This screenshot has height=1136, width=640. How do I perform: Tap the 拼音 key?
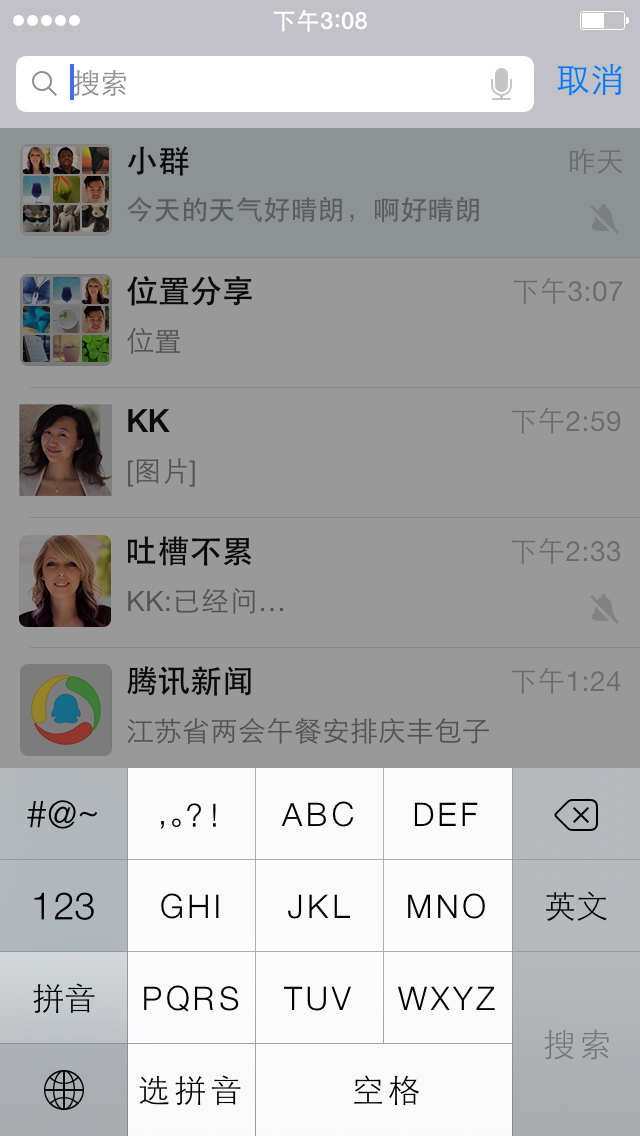pyautogui.click(x=64, y=998)
